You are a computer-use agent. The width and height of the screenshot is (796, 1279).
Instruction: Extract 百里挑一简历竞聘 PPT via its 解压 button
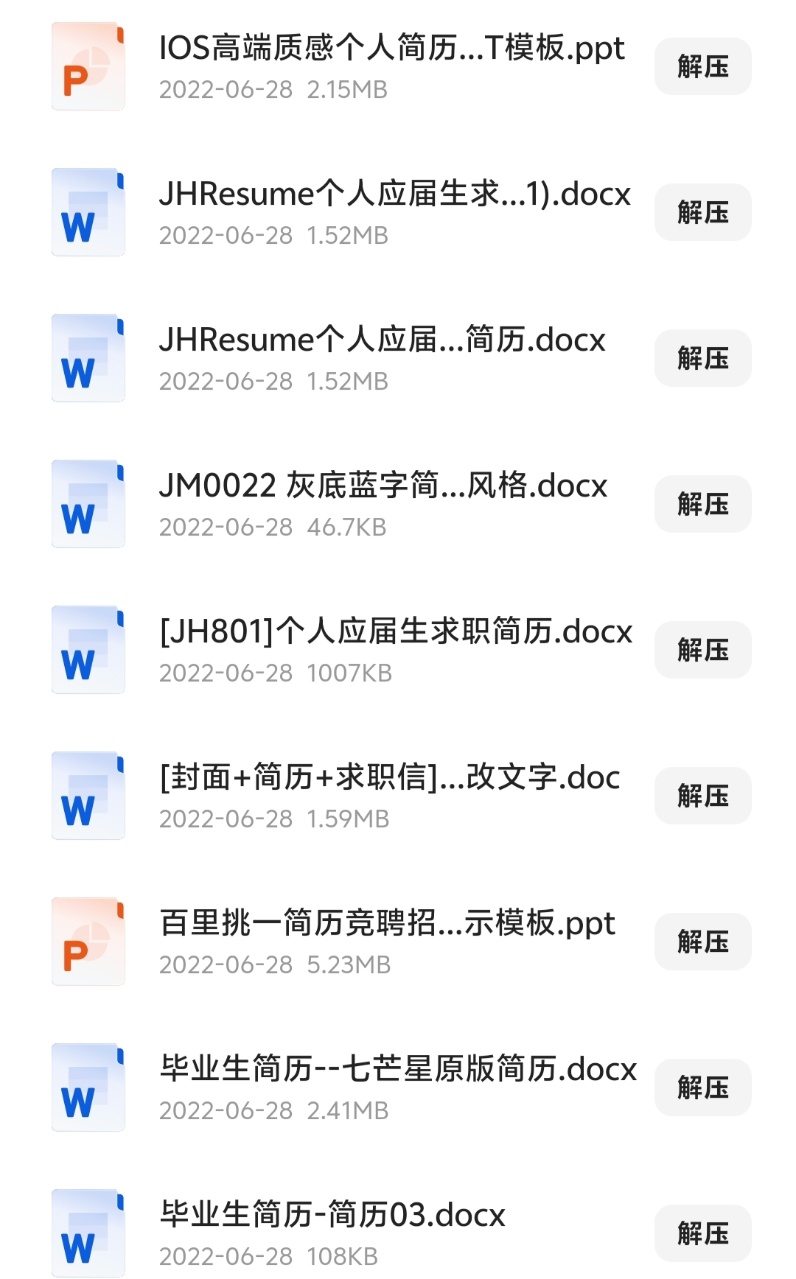click(702, 941)
